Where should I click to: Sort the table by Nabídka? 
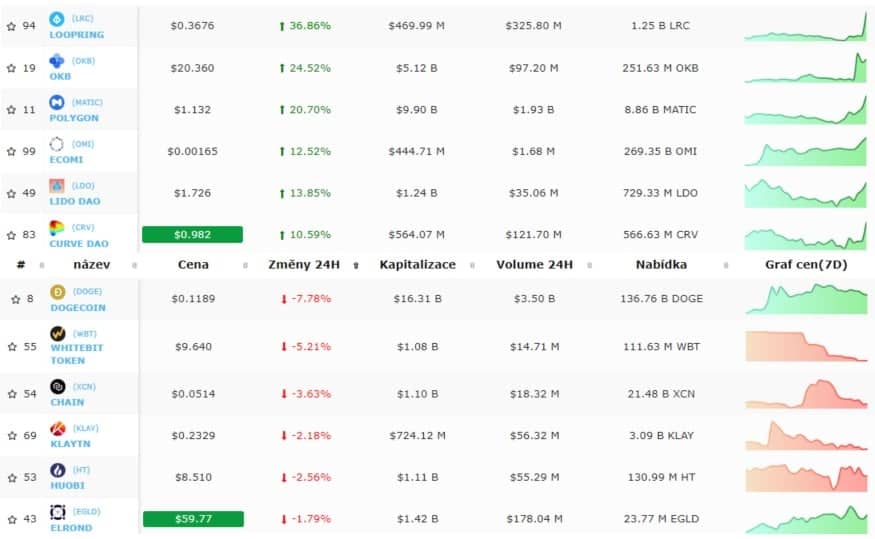(x=661, y=264)
